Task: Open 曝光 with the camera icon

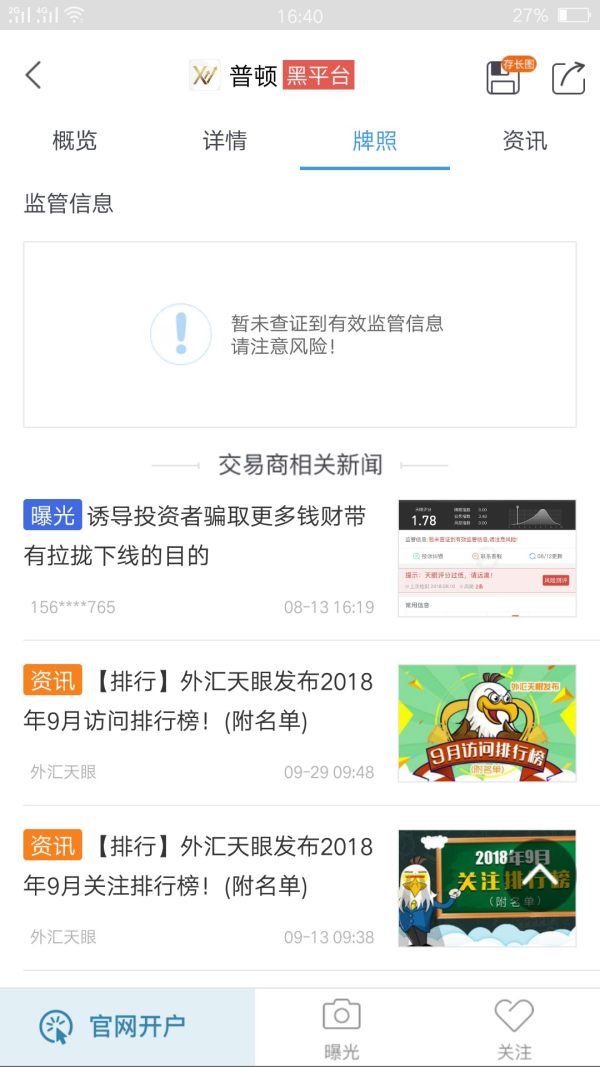Action: click(341, 1027)
